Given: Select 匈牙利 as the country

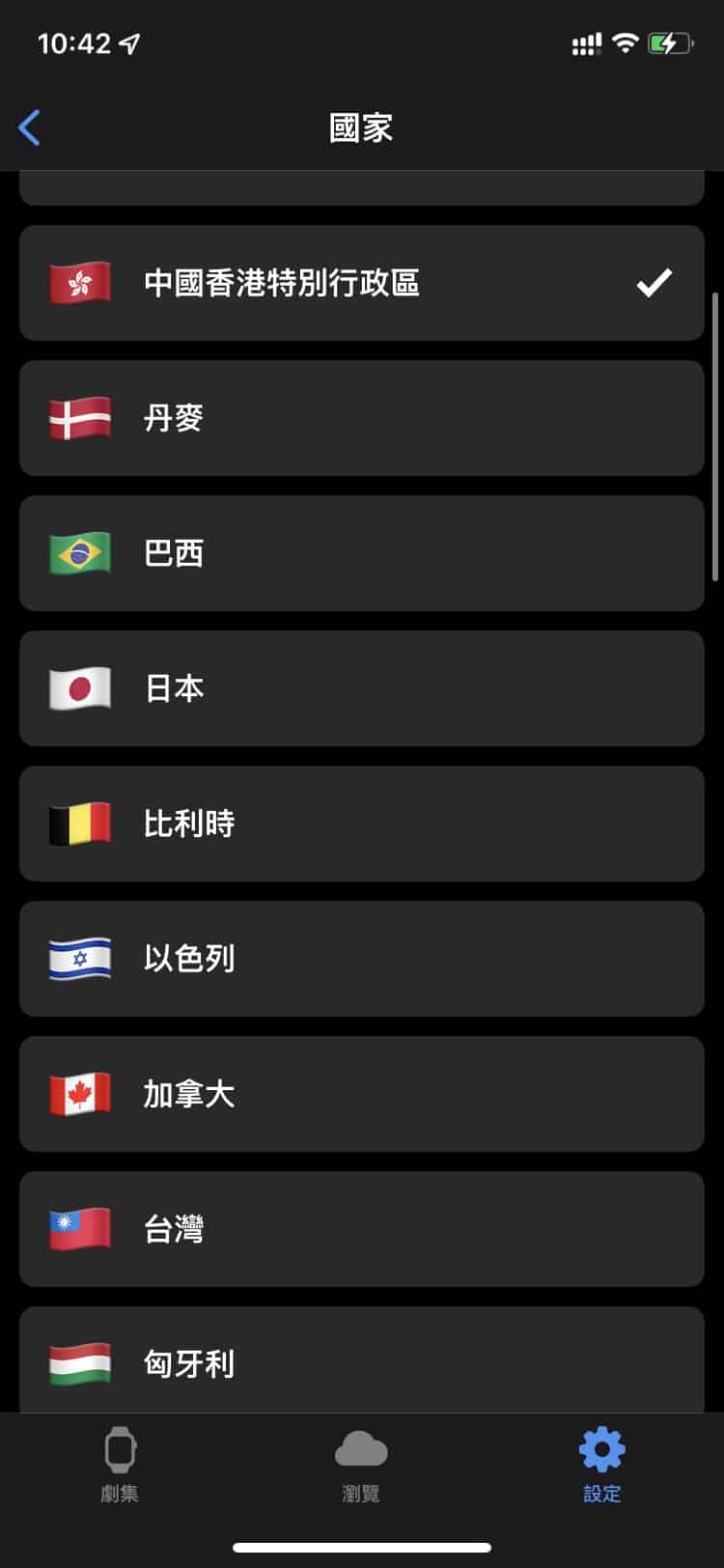Looking at the screenshot, I should coord(361,1361).
